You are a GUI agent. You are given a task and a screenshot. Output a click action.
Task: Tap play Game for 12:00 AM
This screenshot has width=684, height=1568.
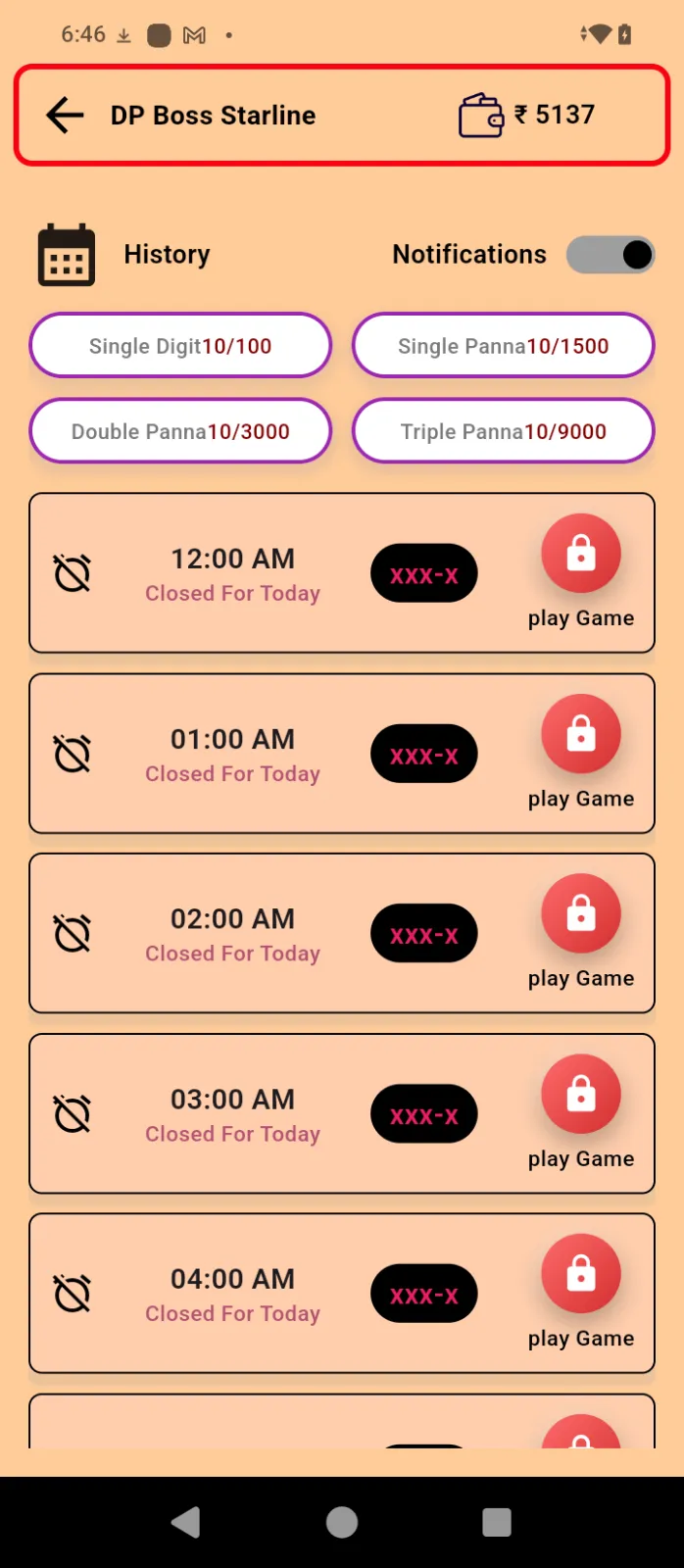pyautogui.click(x=580, y=555)
